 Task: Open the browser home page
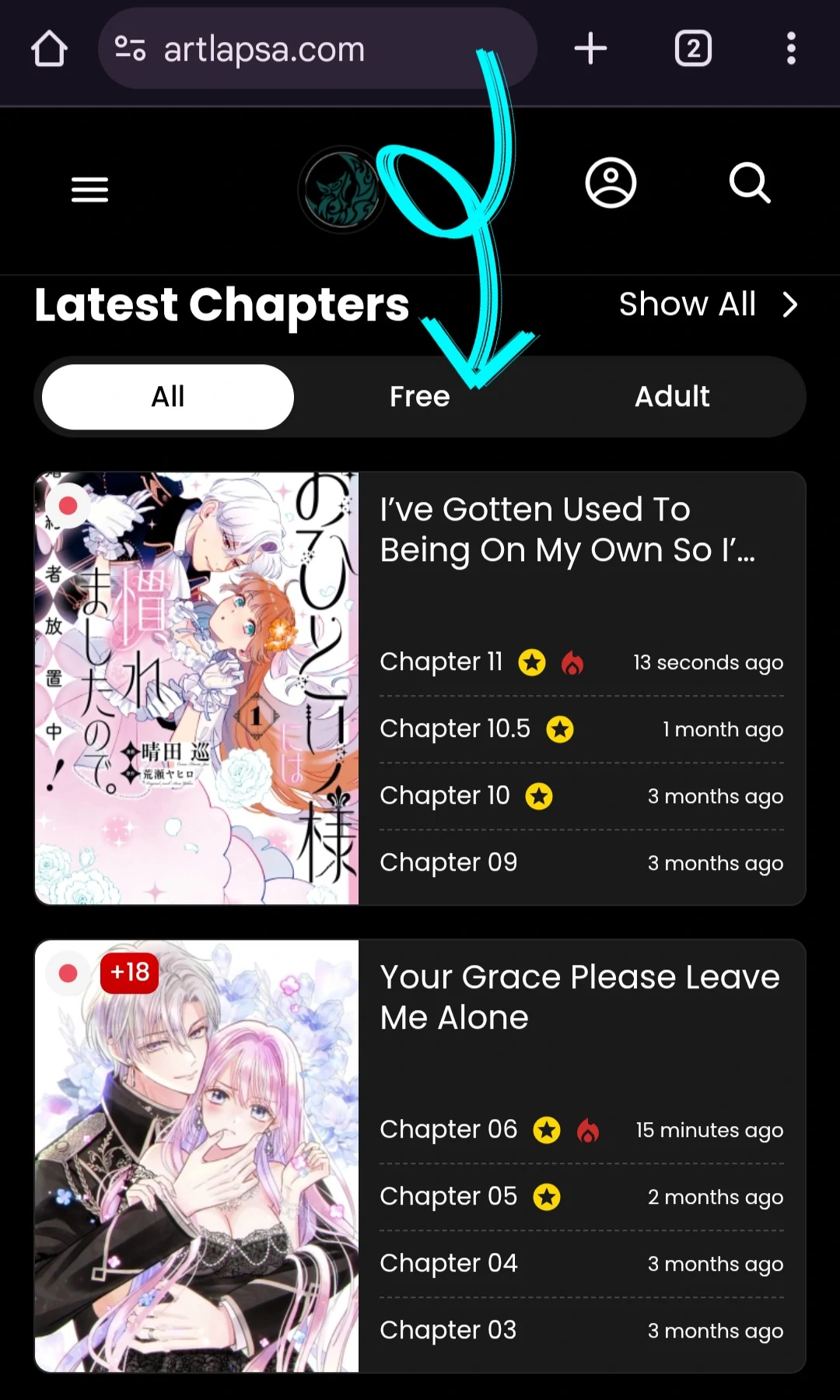[x=49, y=49]
